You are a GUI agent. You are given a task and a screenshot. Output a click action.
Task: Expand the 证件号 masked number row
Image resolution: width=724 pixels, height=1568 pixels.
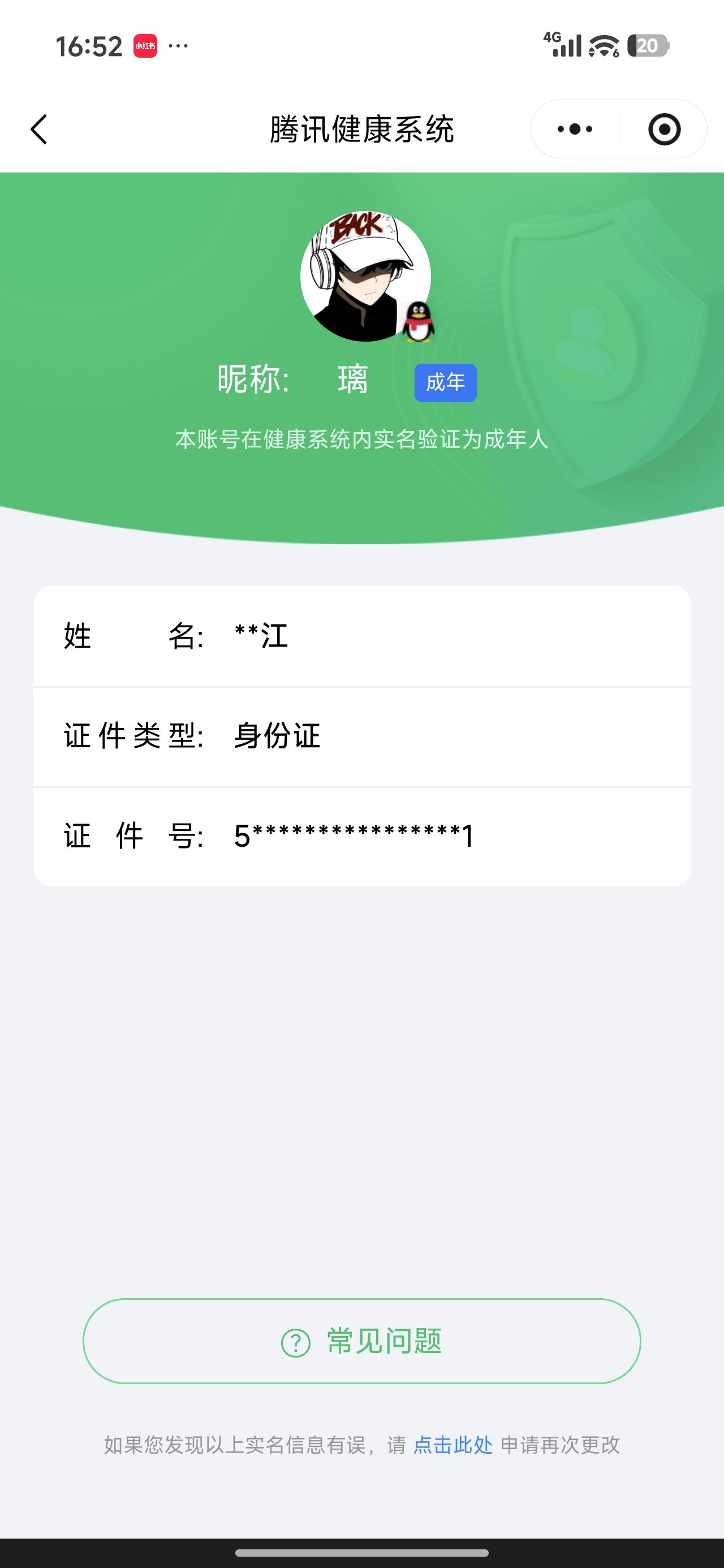(x=361, y=837)
